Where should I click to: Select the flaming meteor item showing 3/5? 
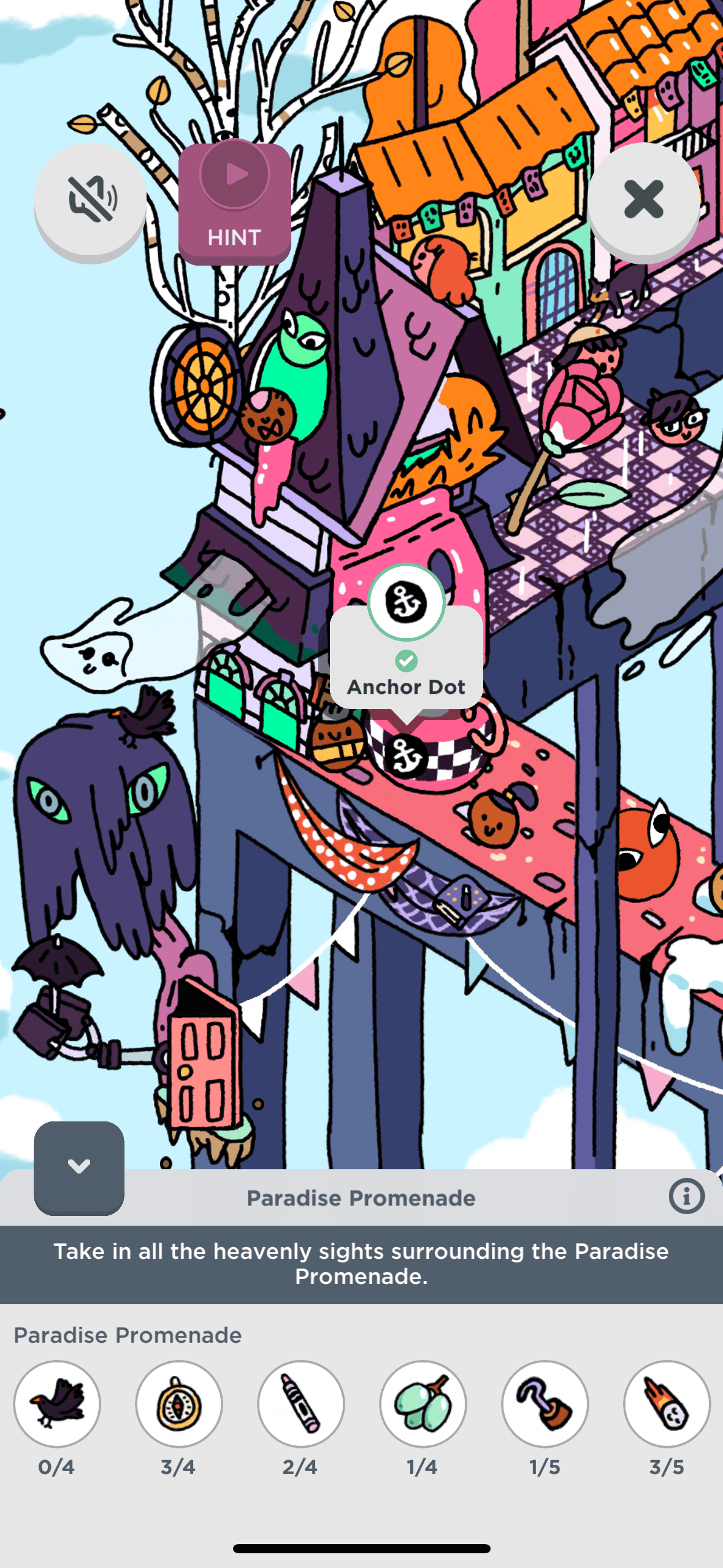pyautogui.click(x=667, y=1403)
